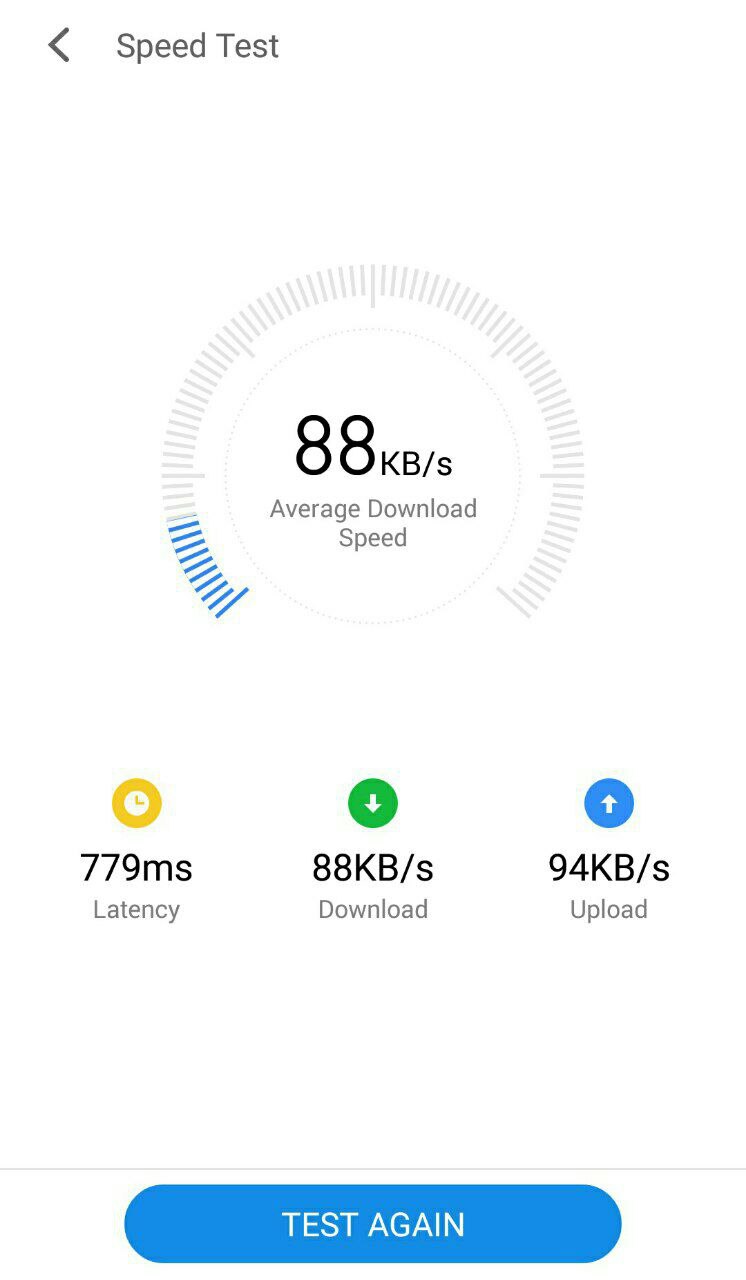
Task: Tap the TEST AGAIN button
Action: (373, 1224)
